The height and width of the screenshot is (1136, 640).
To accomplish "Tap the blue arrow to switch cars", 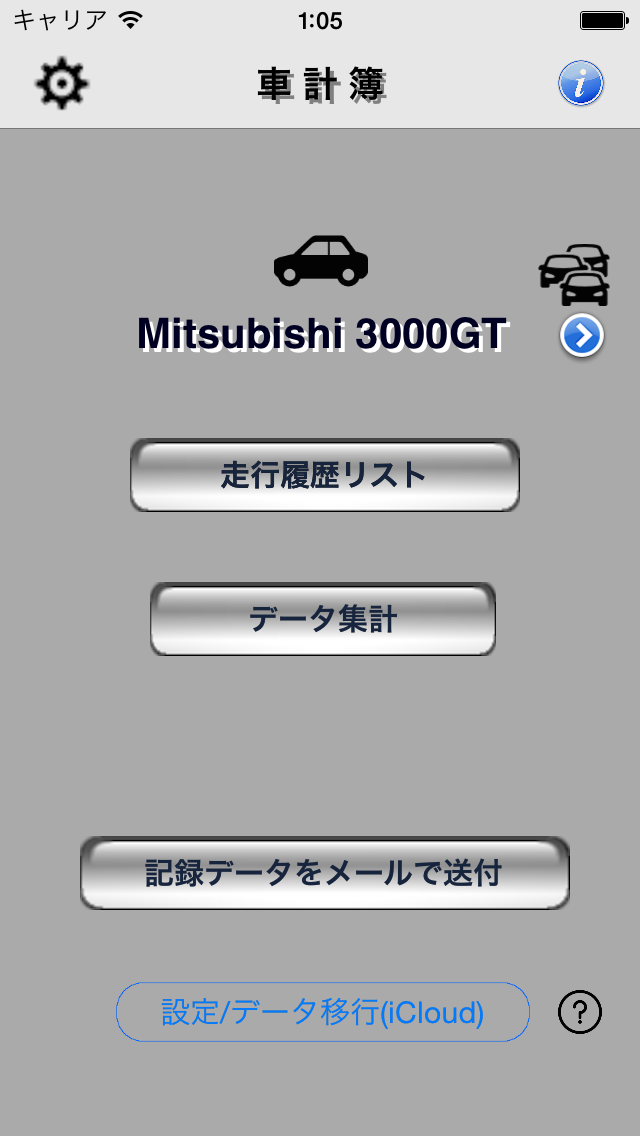I will (582, 338).
